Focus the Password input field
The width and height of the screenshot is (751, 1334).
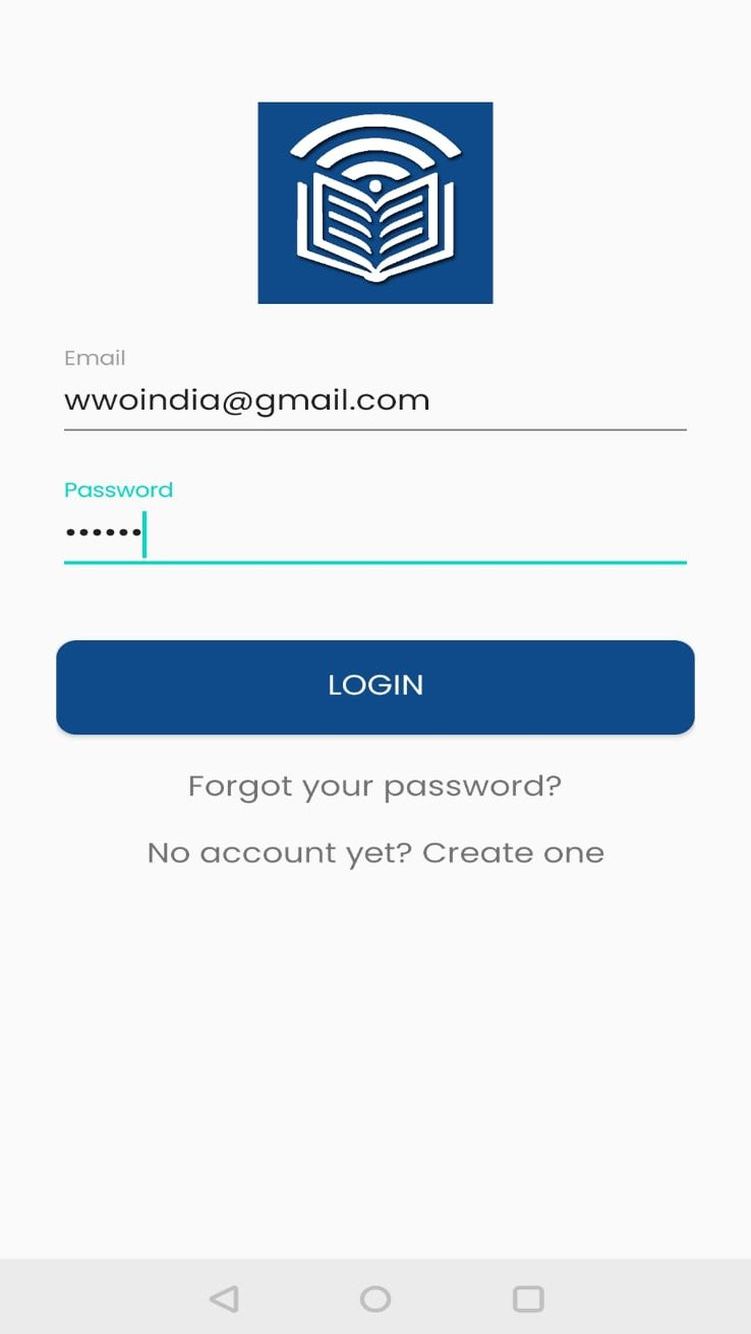[375, 533]
